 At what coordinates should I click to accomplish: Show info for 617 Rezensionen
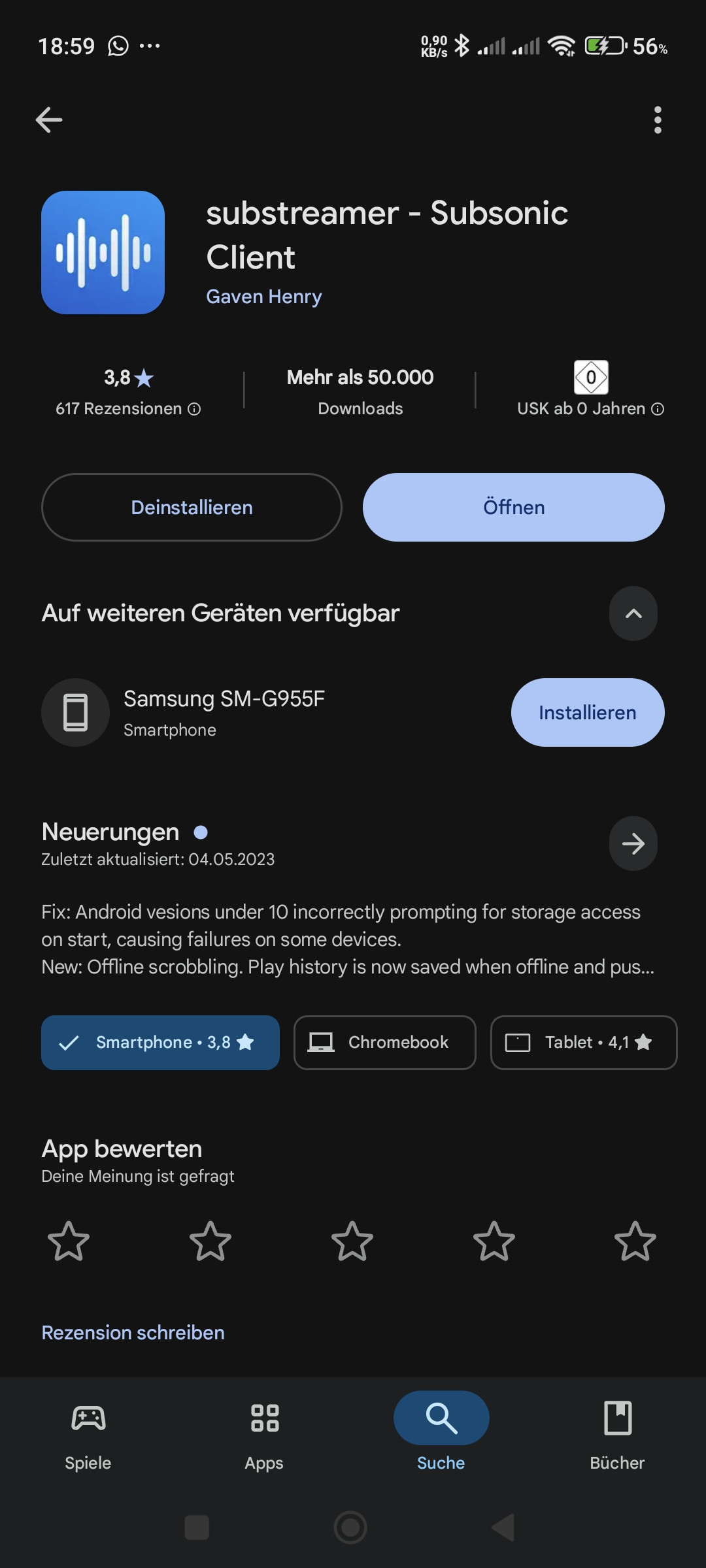(194, 409)
